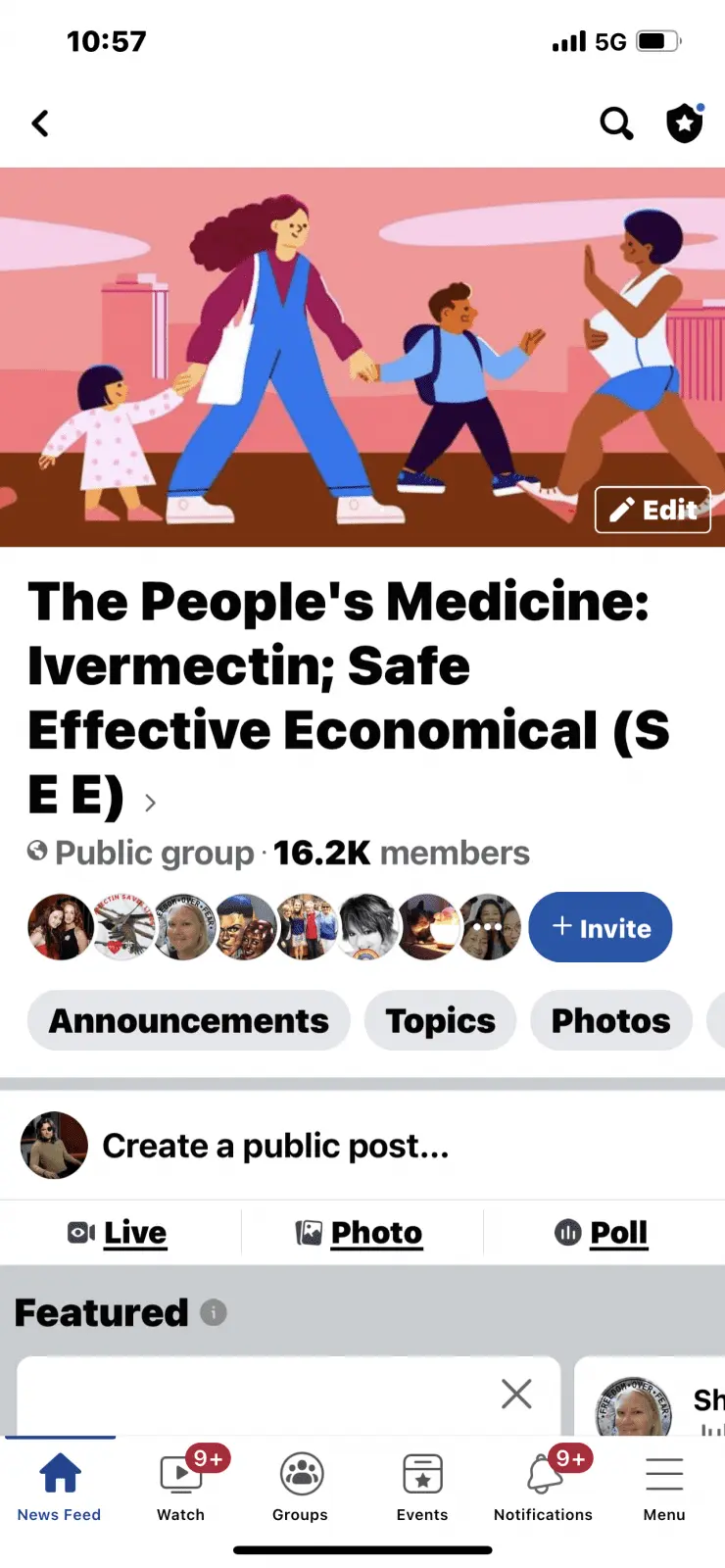
Task: Open the Notifications tab
Action: coord(544,1487)
